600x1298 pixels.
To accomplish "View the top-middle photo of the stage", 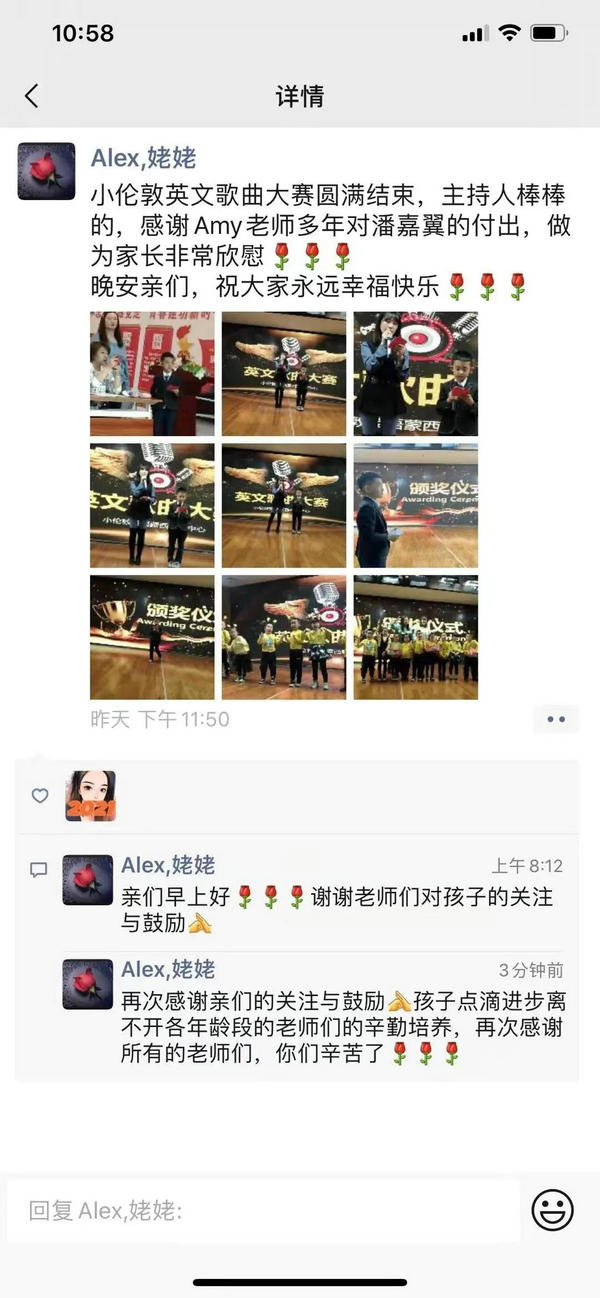I will 284,373.
